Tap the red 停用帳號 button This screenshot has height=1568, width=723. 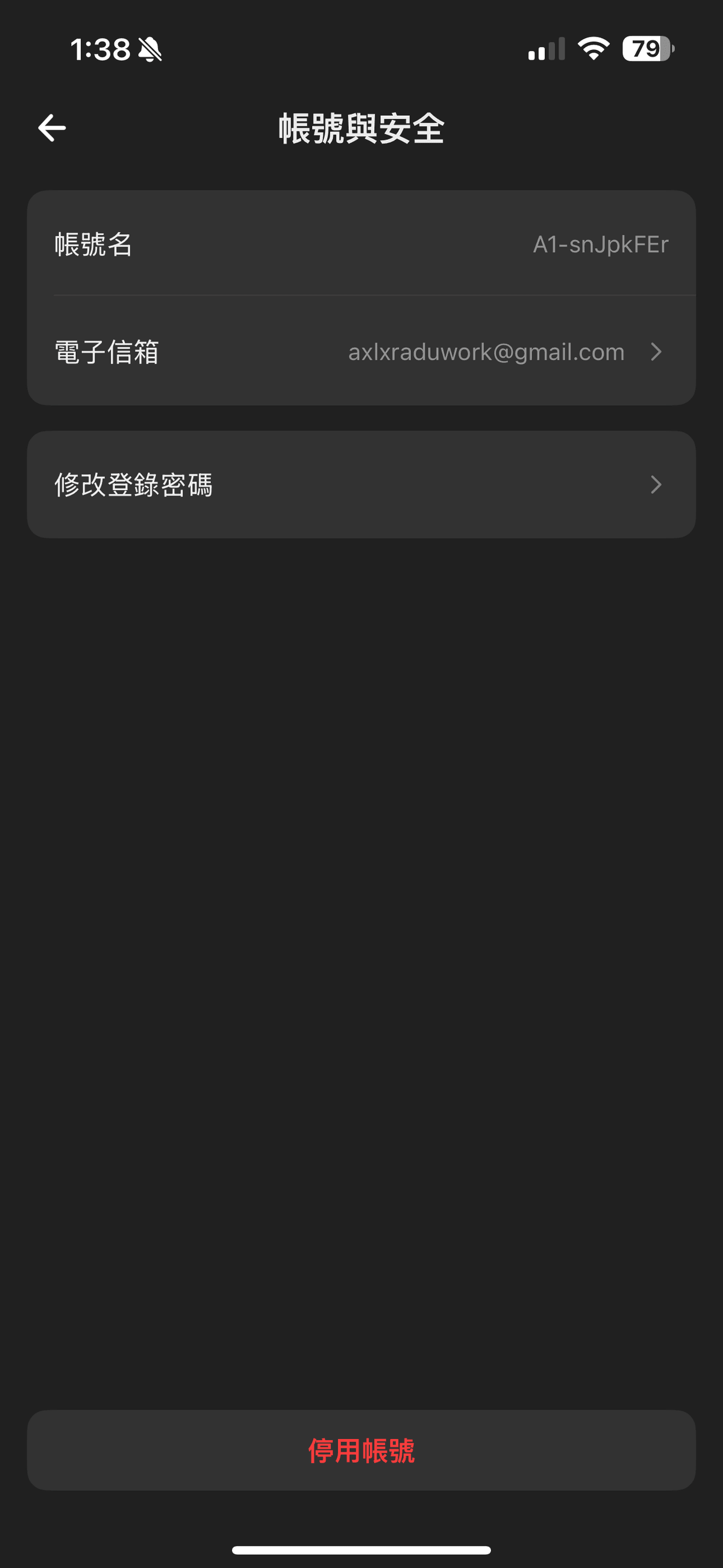pyautogui.click(x=361, y=1450)
